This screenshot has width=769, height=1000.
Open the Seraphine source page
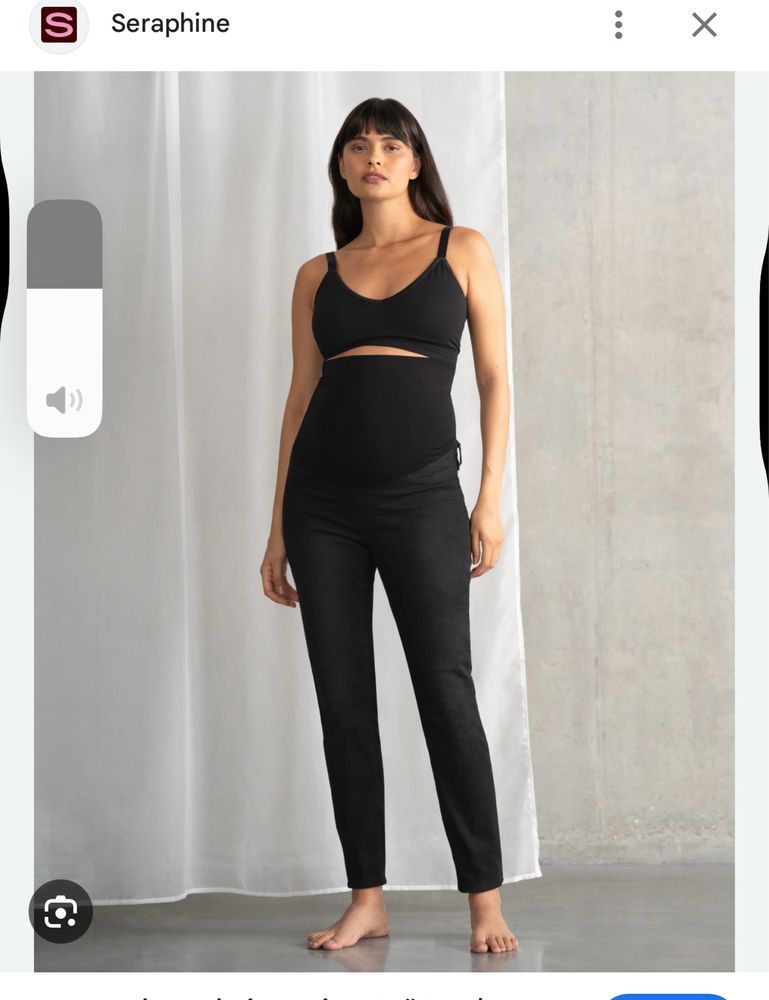[170, 24]
